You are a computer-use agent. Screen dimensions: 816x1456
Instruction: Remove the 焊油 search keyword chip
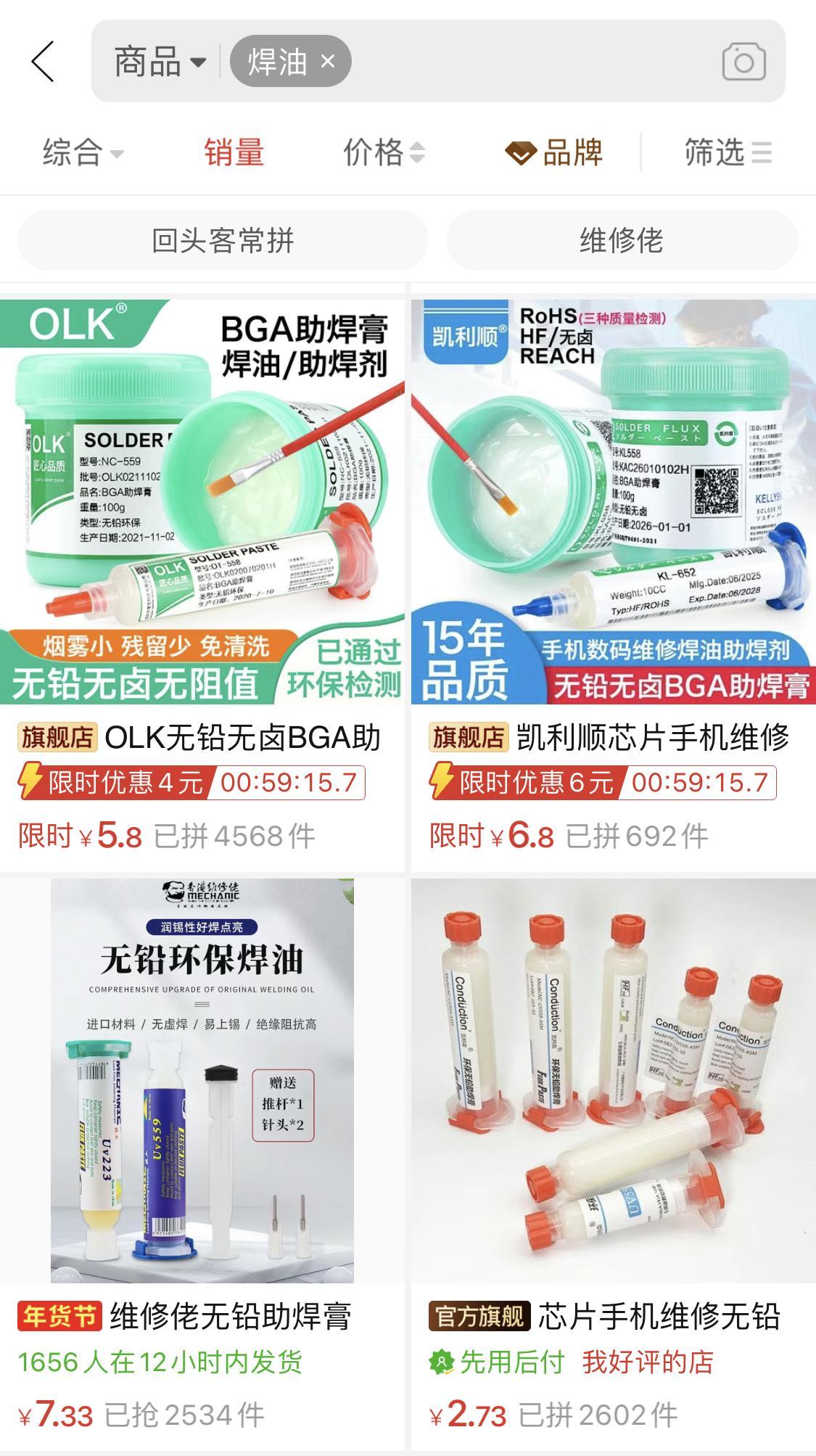click(328, 62)
